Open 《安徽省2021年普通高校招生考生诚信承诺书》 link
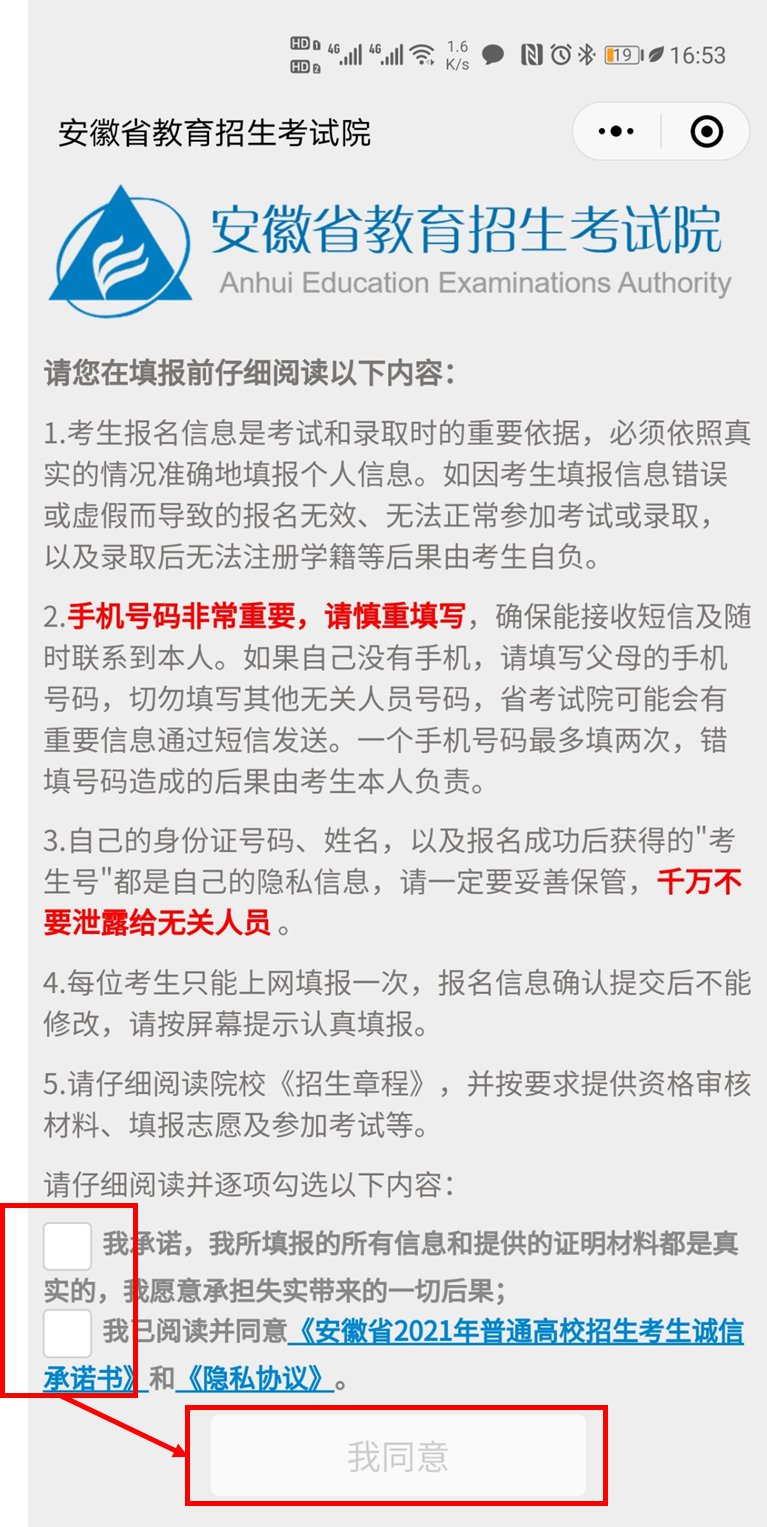Image resolution: width=767 pixels, height=1527 pixels. point(515,1333)
